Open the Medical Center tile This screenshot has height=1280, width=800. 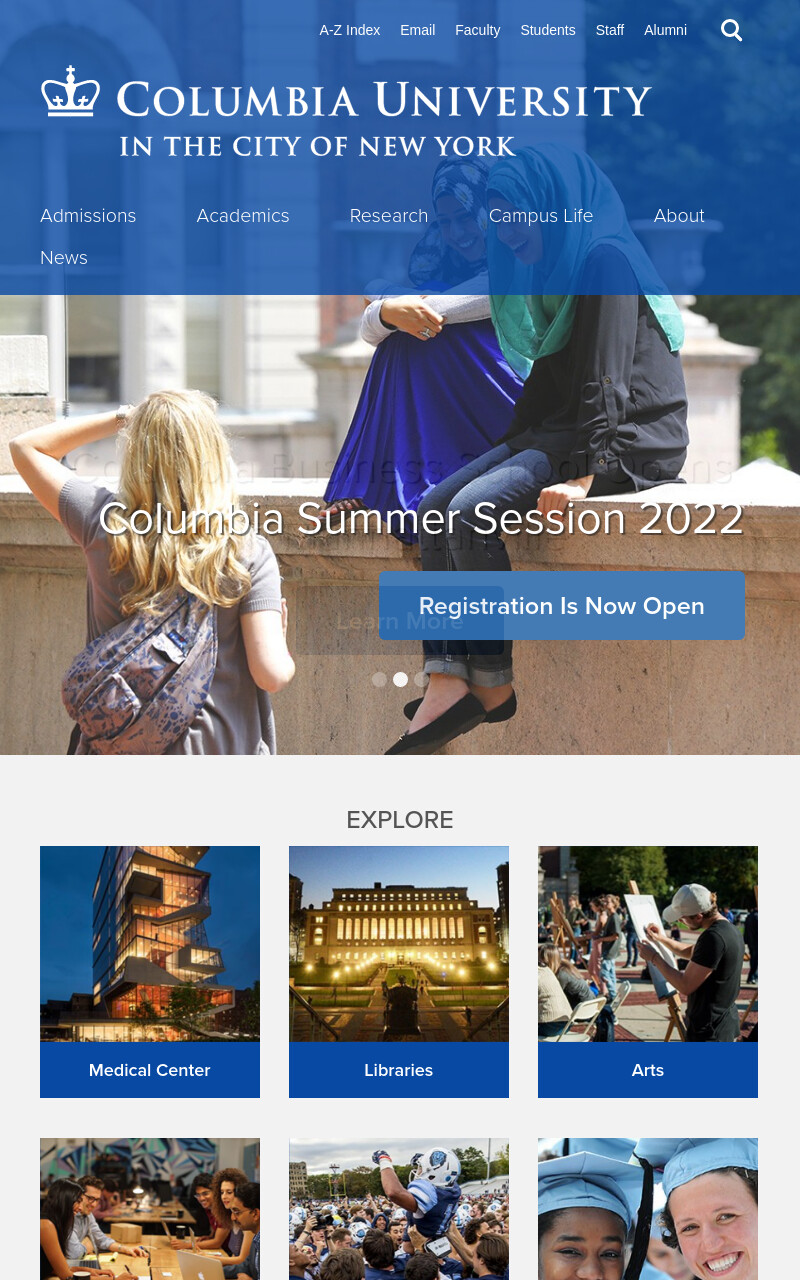coord(150,972)
